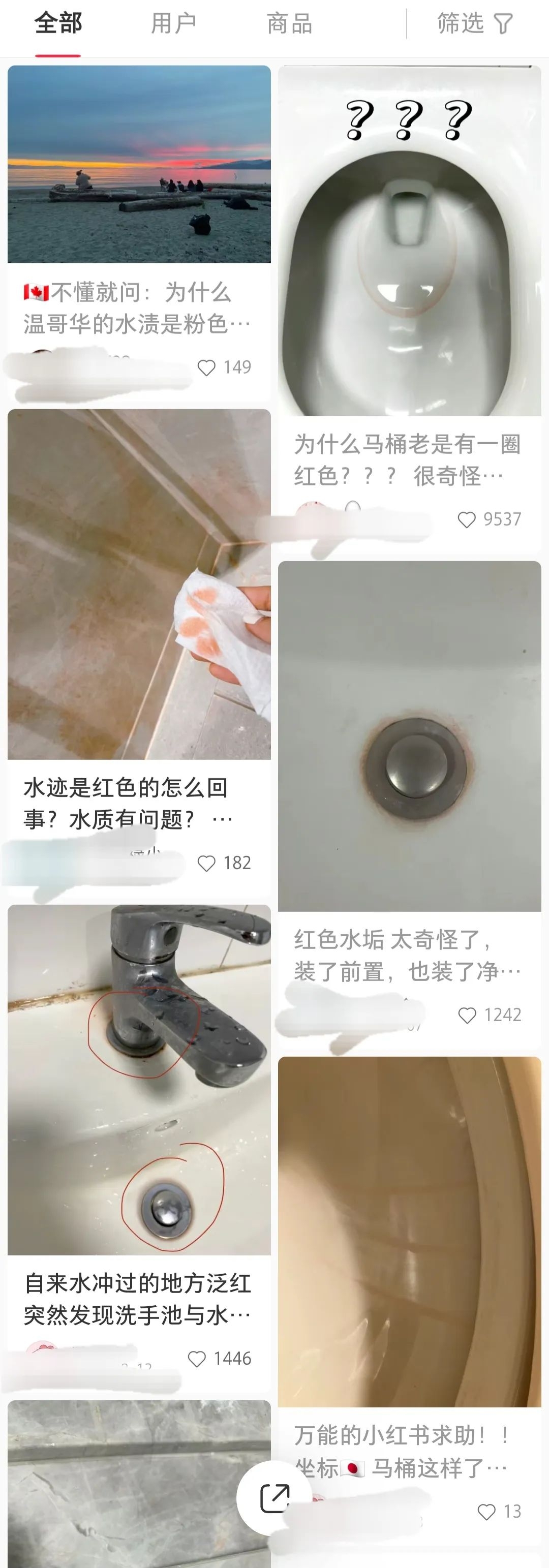Open the 红色水垢 太奇怪了 post
The width and height of the screenshot is (549, 1568).
click(409, 736)
